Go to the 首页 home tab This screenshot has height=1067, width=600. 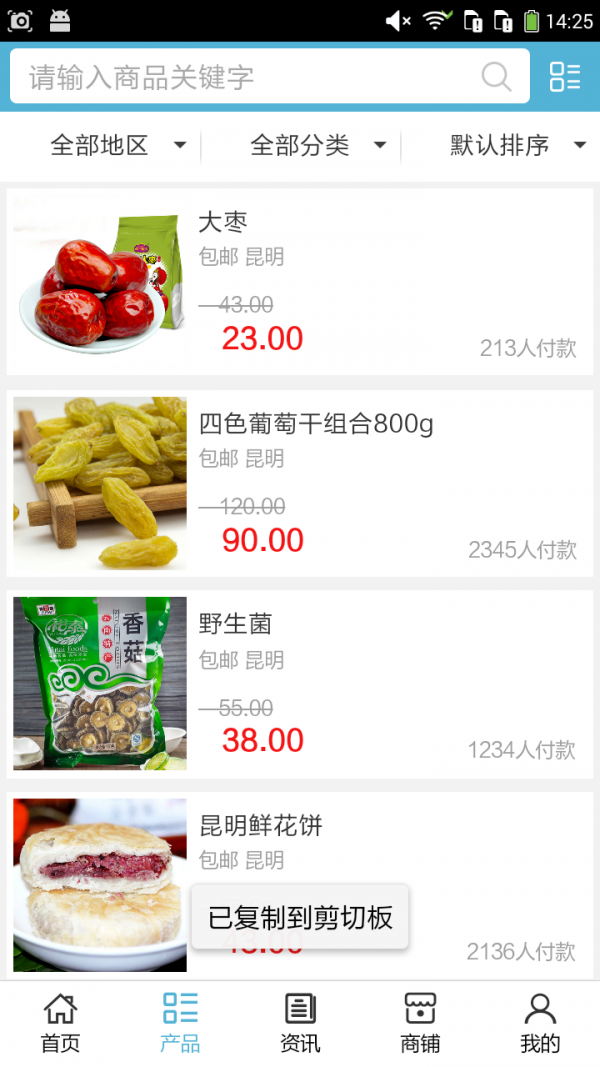[x=60, y=1023]
